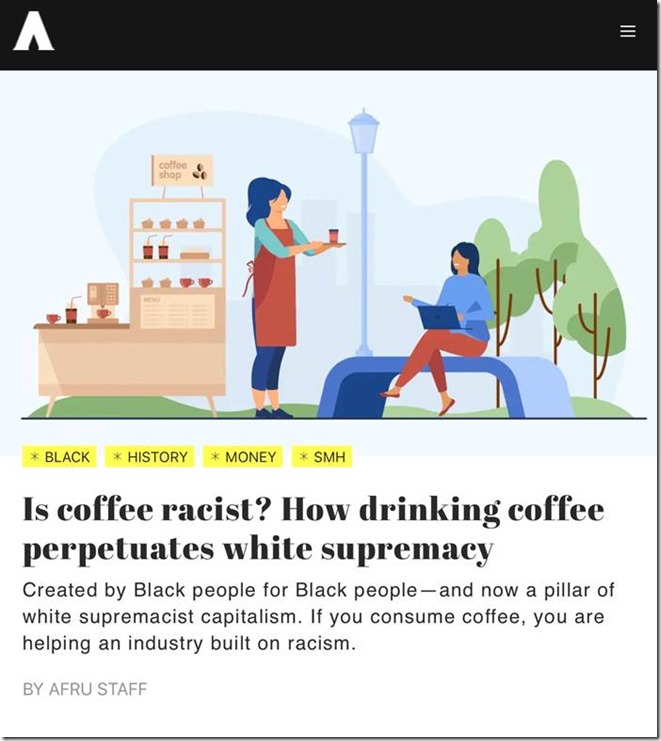661x741 pixels.
Task: Open the coffee shop article image
Action: pos(330,260)
